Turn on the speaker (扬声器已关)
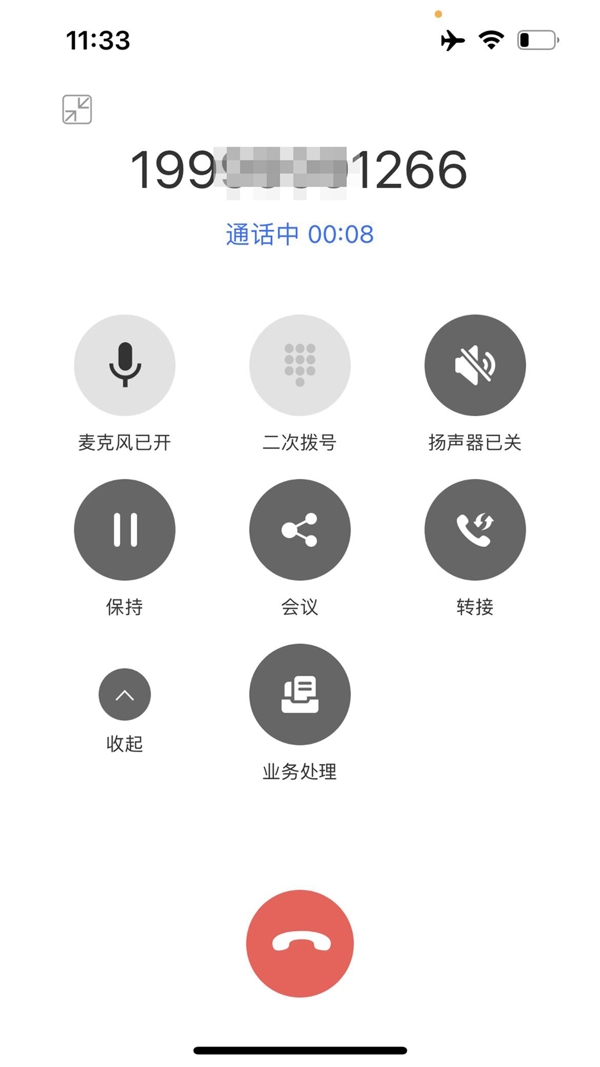The image size is (600, 1067). pyautogui.click(x=475, y=365)
